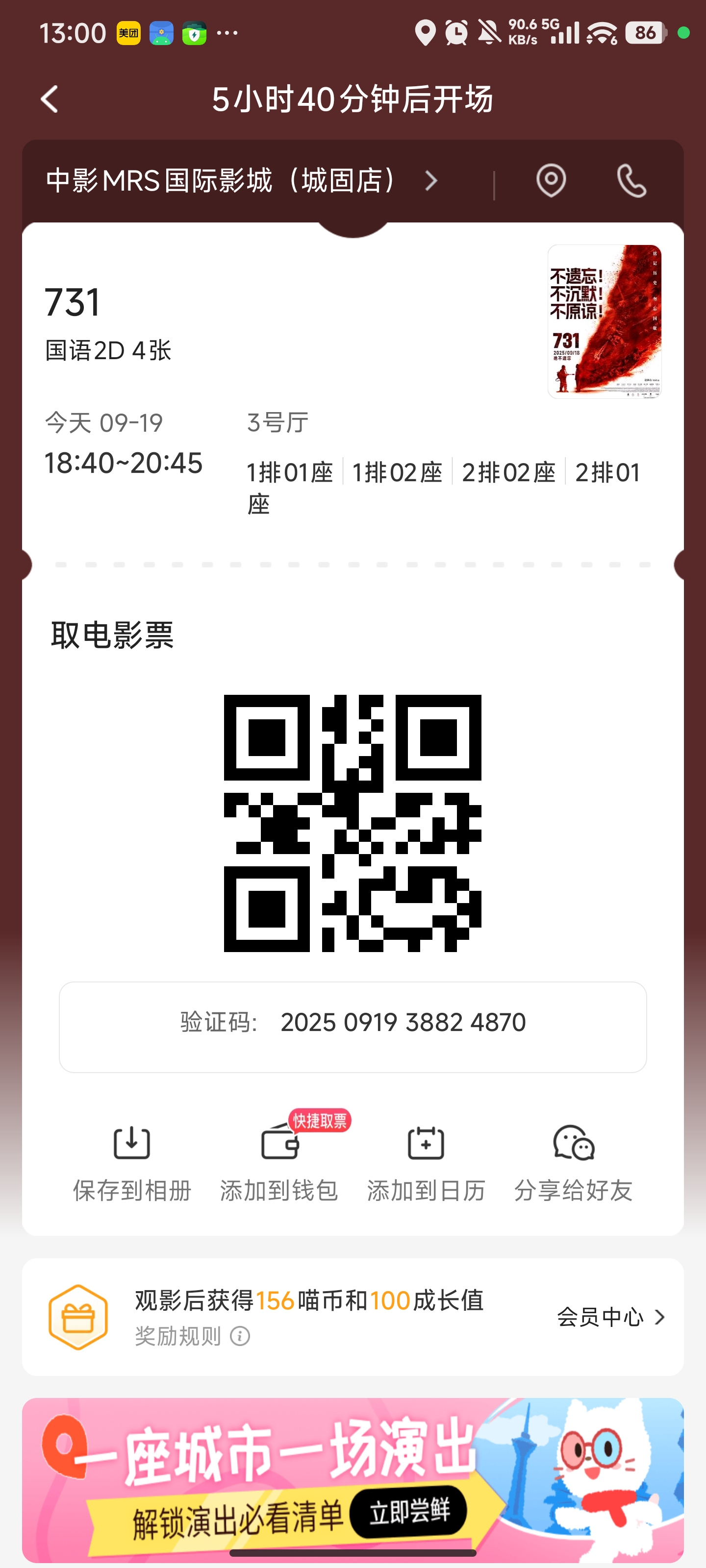Screen dimensions: 706x1568
Task: Go back using the top-left arrow
Action: [x=50, y=99]
